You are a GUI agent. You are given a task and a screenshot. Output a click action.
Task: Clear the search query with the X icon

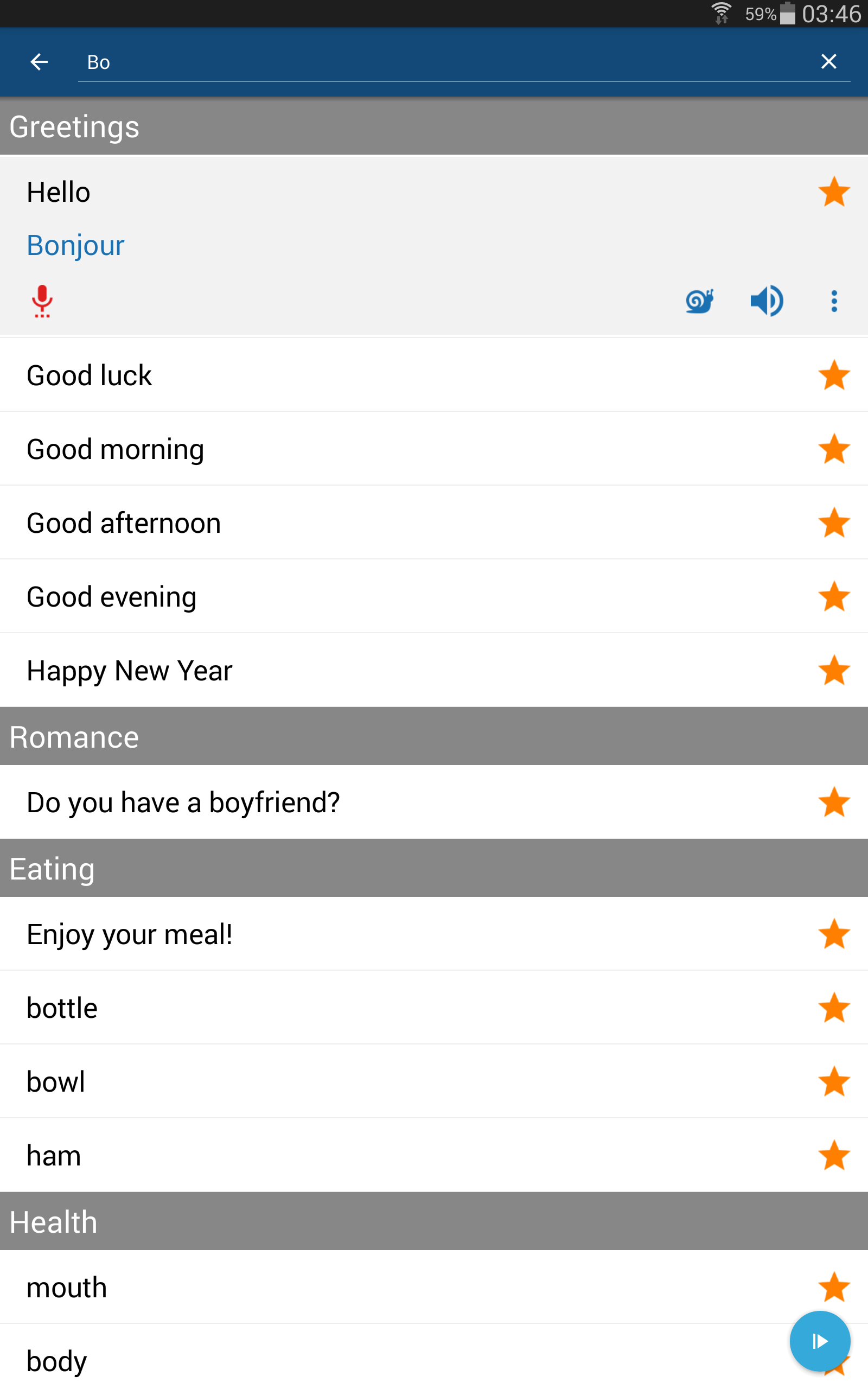[828, 61]
